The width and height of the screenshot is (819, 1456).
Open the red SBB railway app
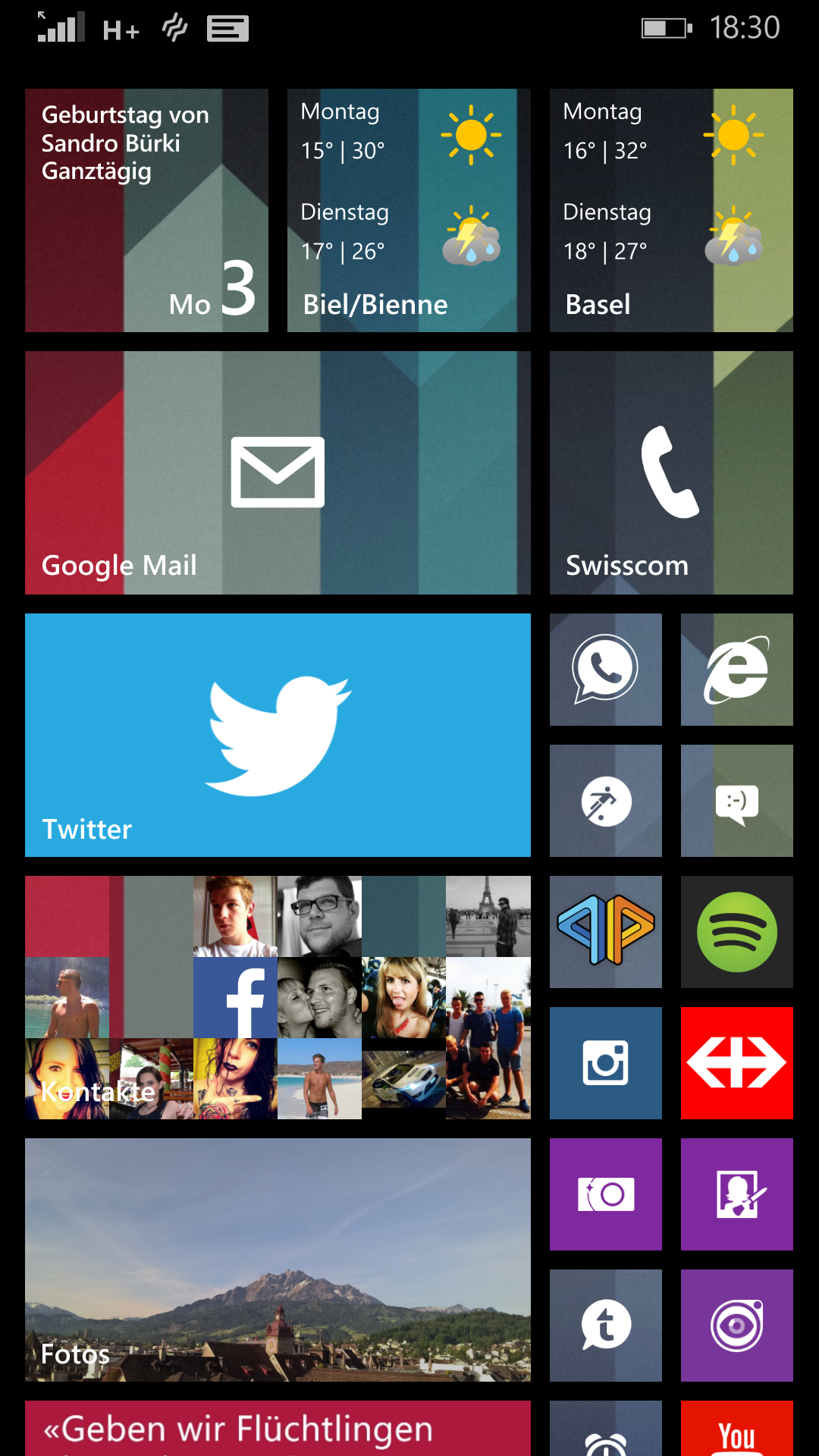[x=737, y=1063]
